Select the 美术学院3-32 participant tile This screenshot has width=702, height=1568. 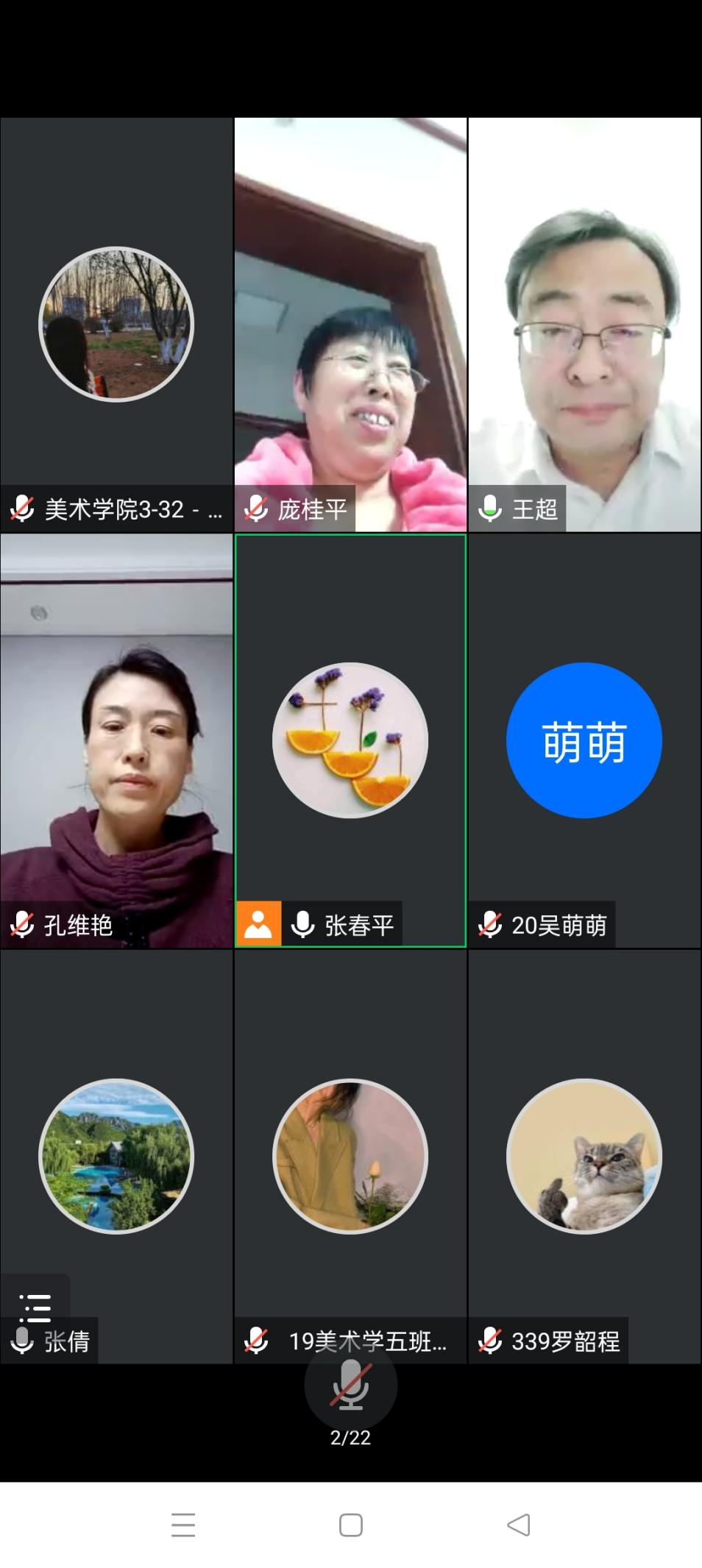pos(116,324)
